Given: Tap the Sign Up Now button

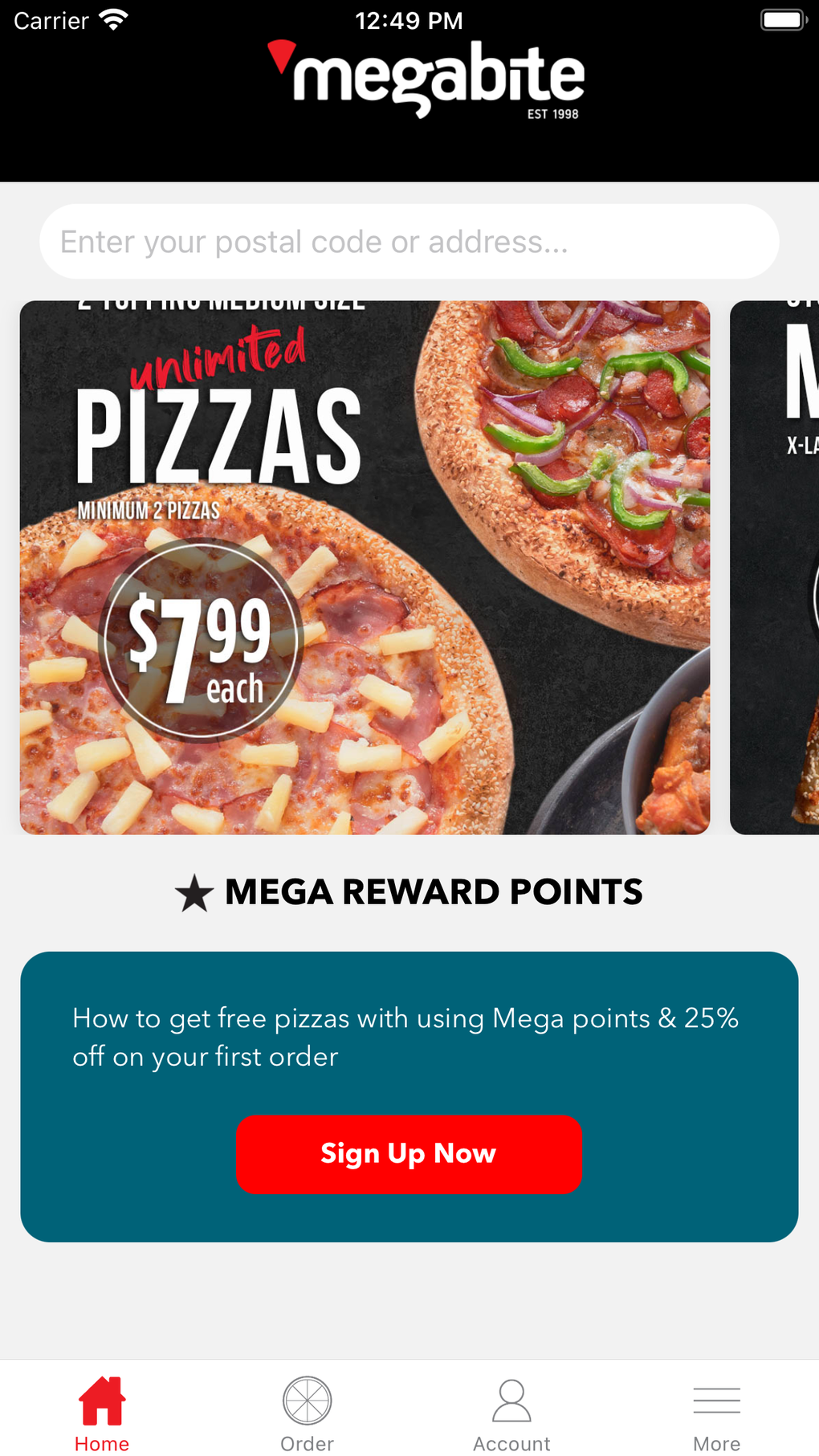Looking at the screenshot, I should point(409,1153).
